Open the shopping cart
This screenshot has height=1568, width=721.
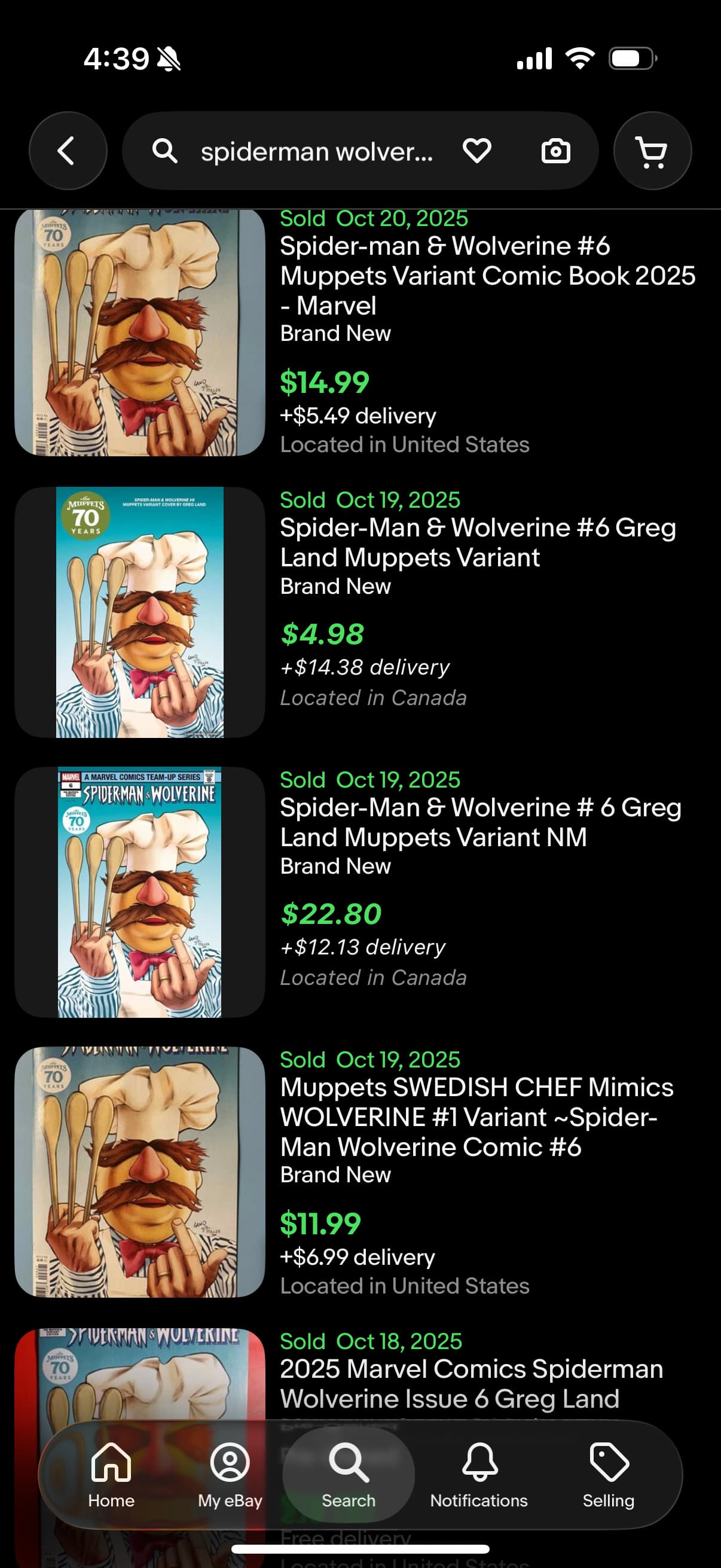[x=652, y=150]
